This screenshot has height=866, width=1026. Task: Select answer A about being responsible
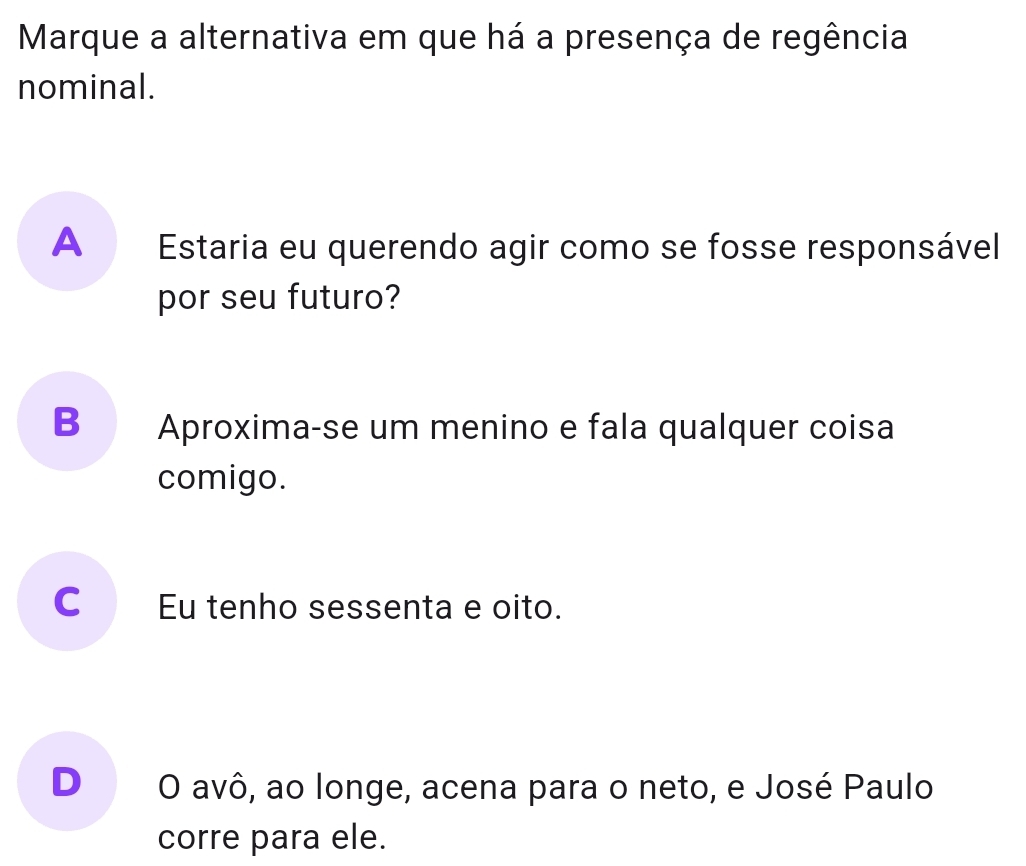[67, 242]
